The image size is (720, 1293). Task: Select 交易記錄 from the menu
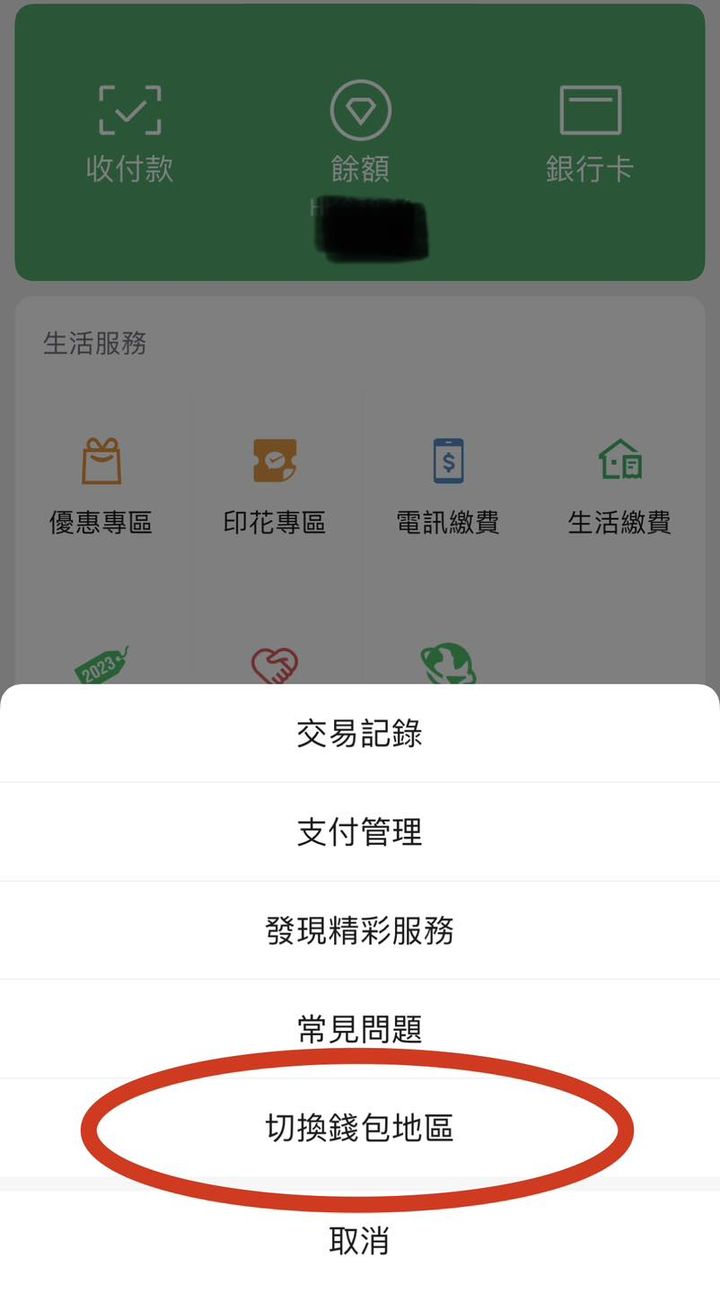[360, 733]
